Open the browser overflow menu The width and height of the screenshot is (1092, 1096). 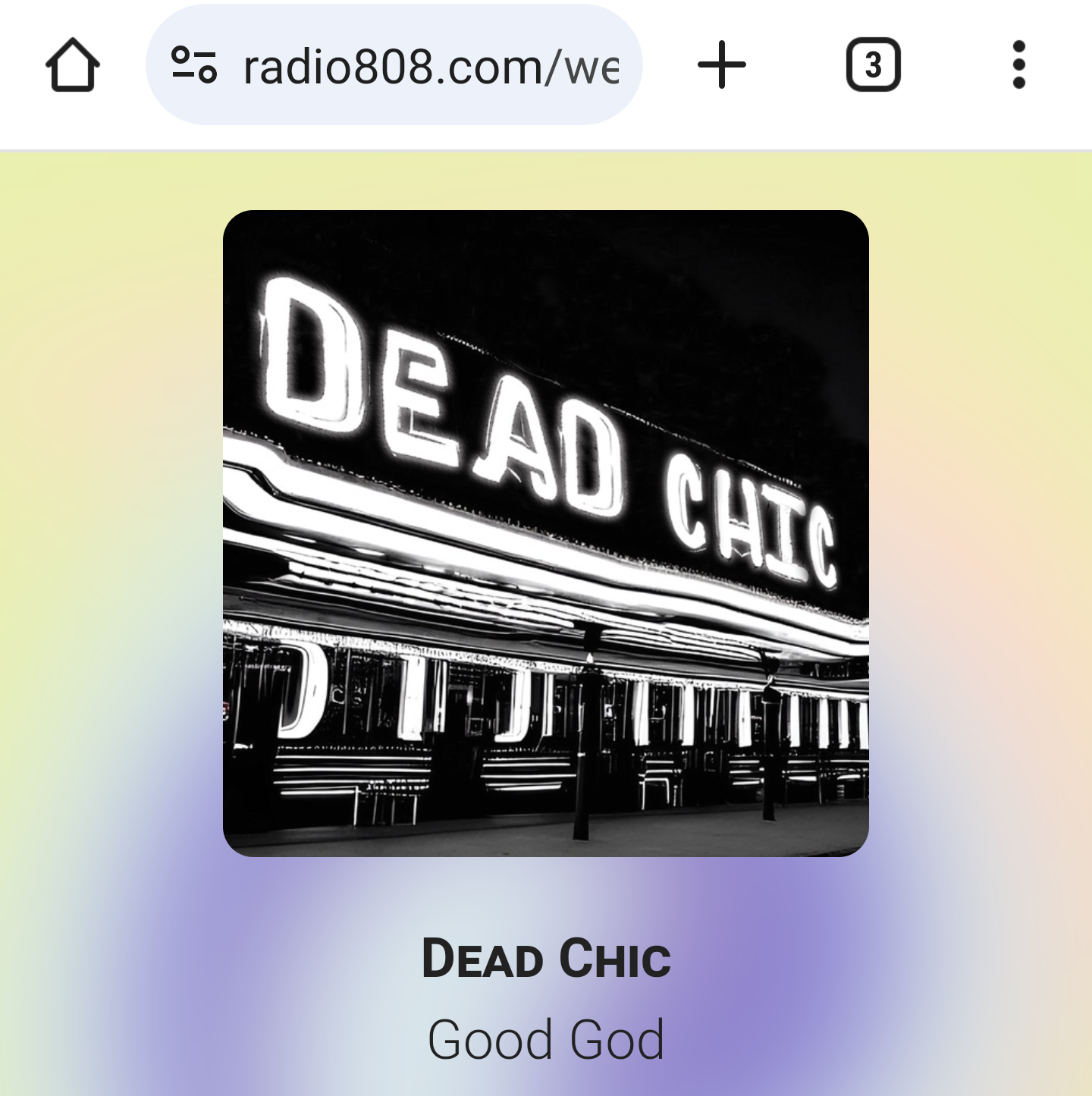pyautogui.click(x=1018, y=65)
